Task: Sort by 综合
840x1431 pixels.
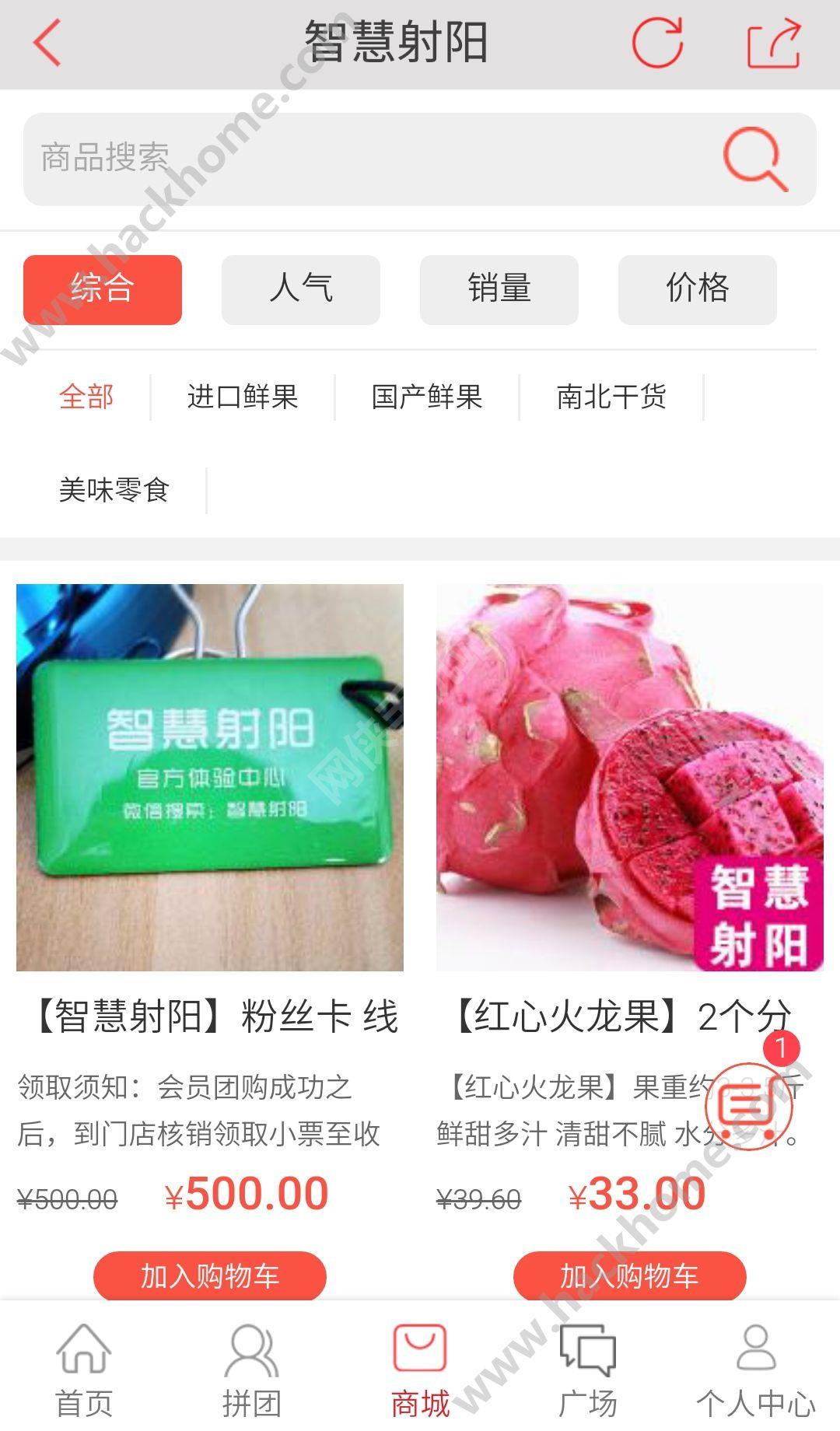Action: pyautogui.click(x=103, y=289)
